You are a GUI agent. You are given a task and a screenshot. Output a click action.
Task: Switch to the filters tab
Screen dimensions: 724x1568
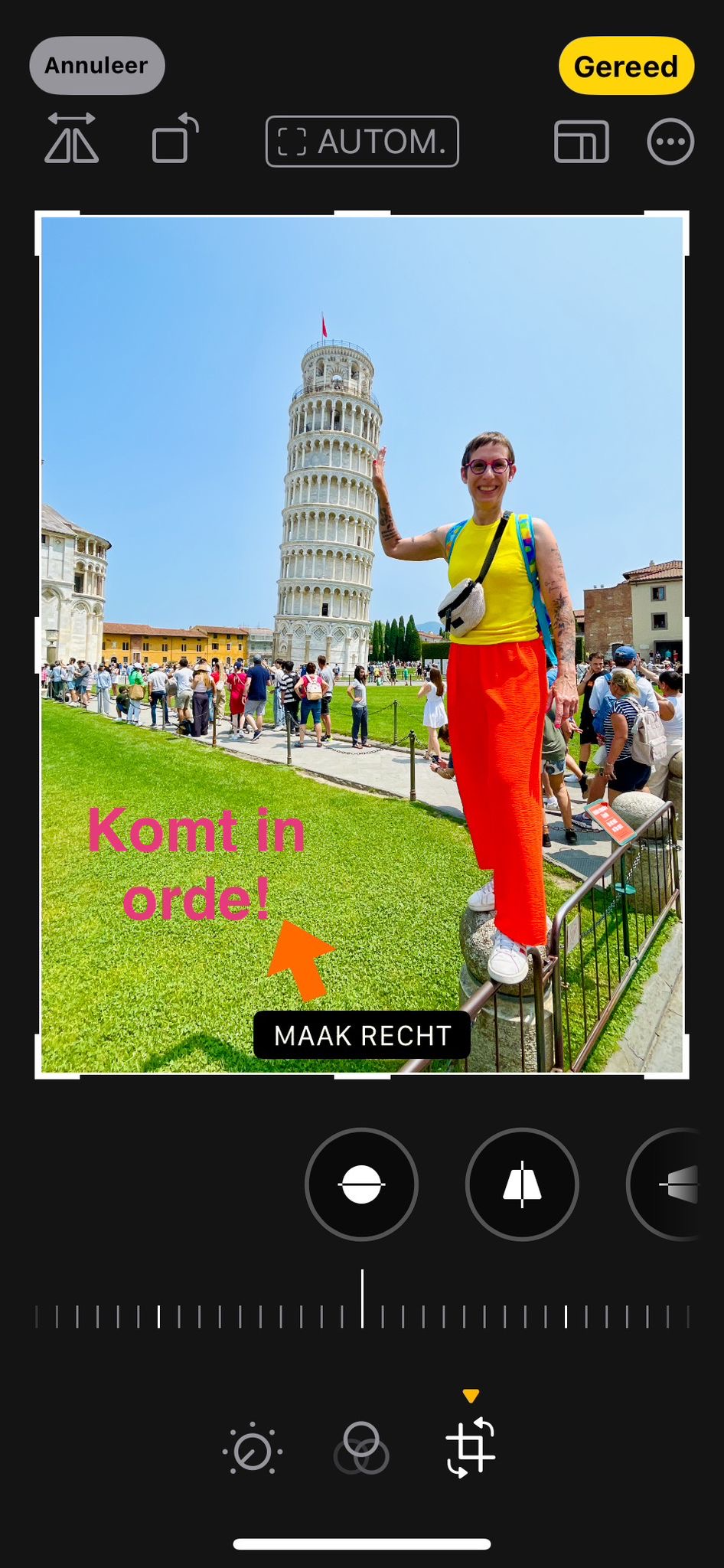(x=361, y=1449)
